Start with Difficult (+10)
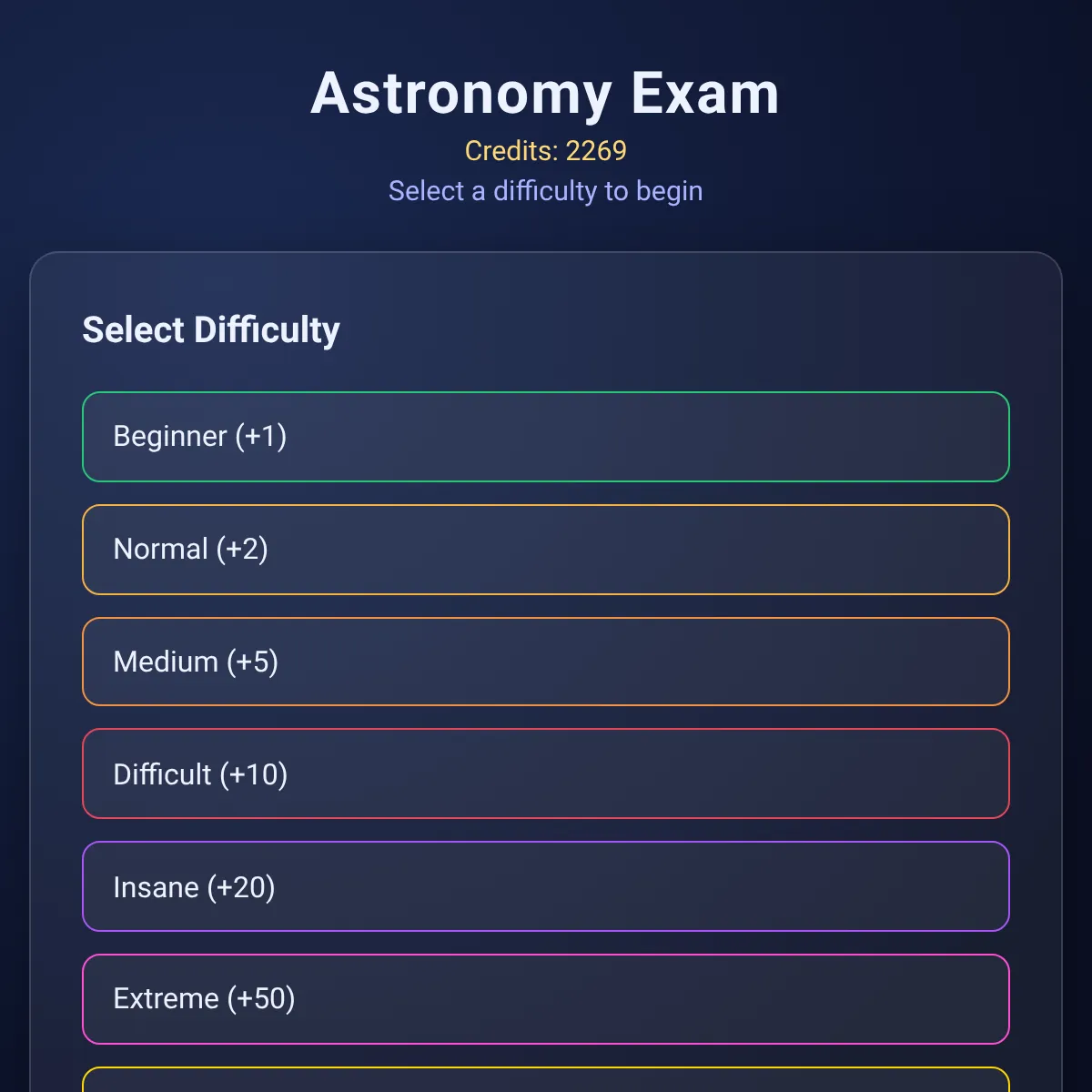 click(546, 773)
